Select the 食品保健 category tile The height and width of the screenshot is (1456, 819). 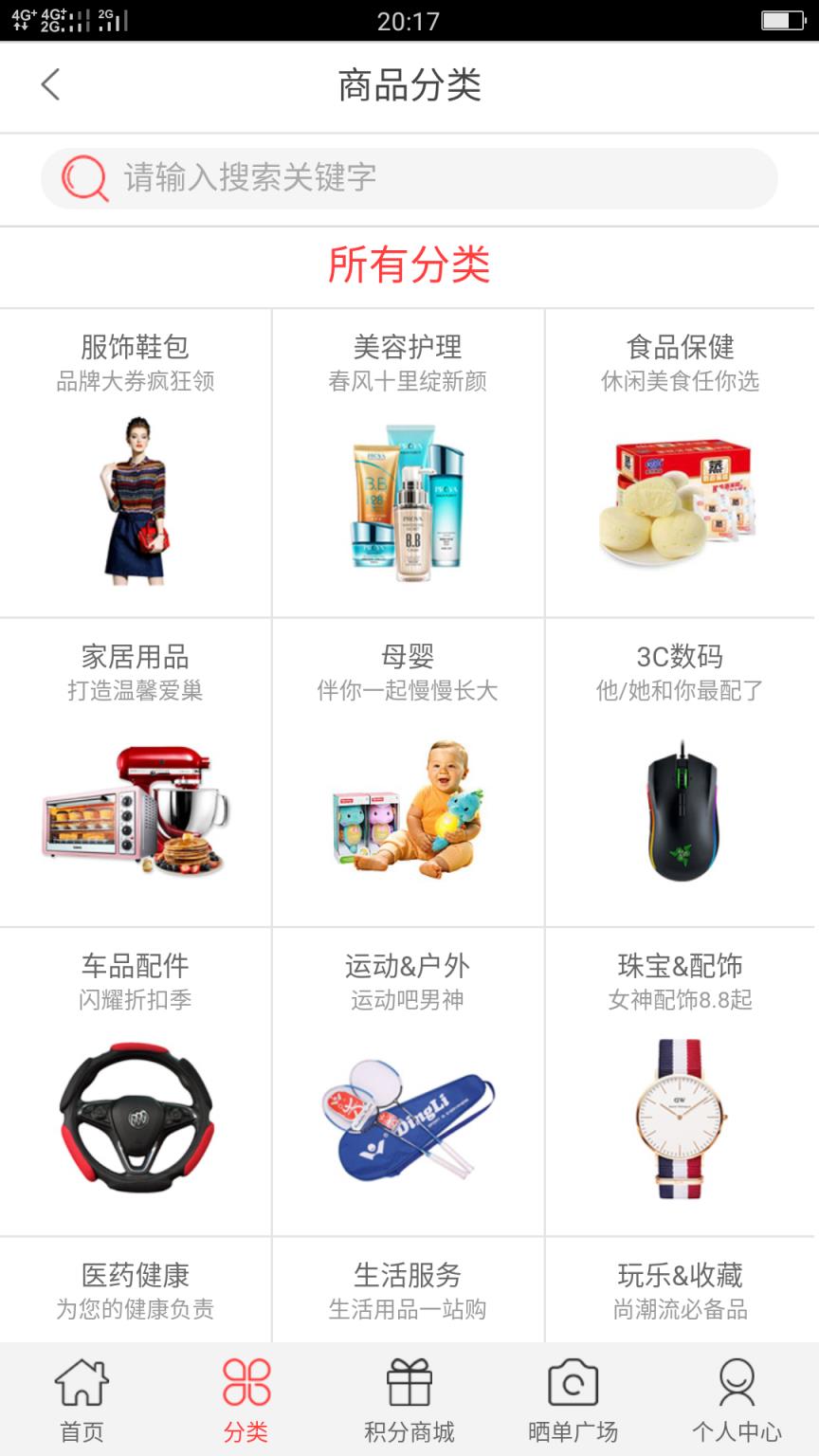(681, 463)
